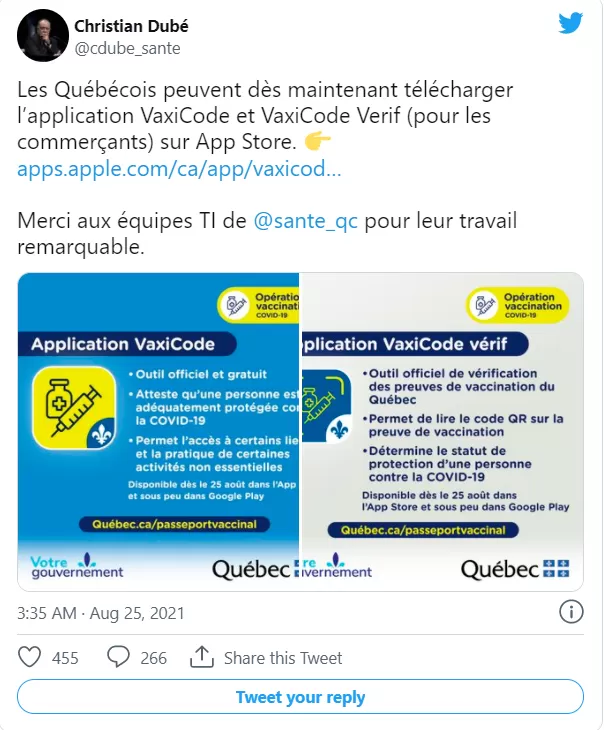This screenshot has height=730, width=604.
Task: Share this Tweet
Action: pyautogui.click(x=266, y=657)
